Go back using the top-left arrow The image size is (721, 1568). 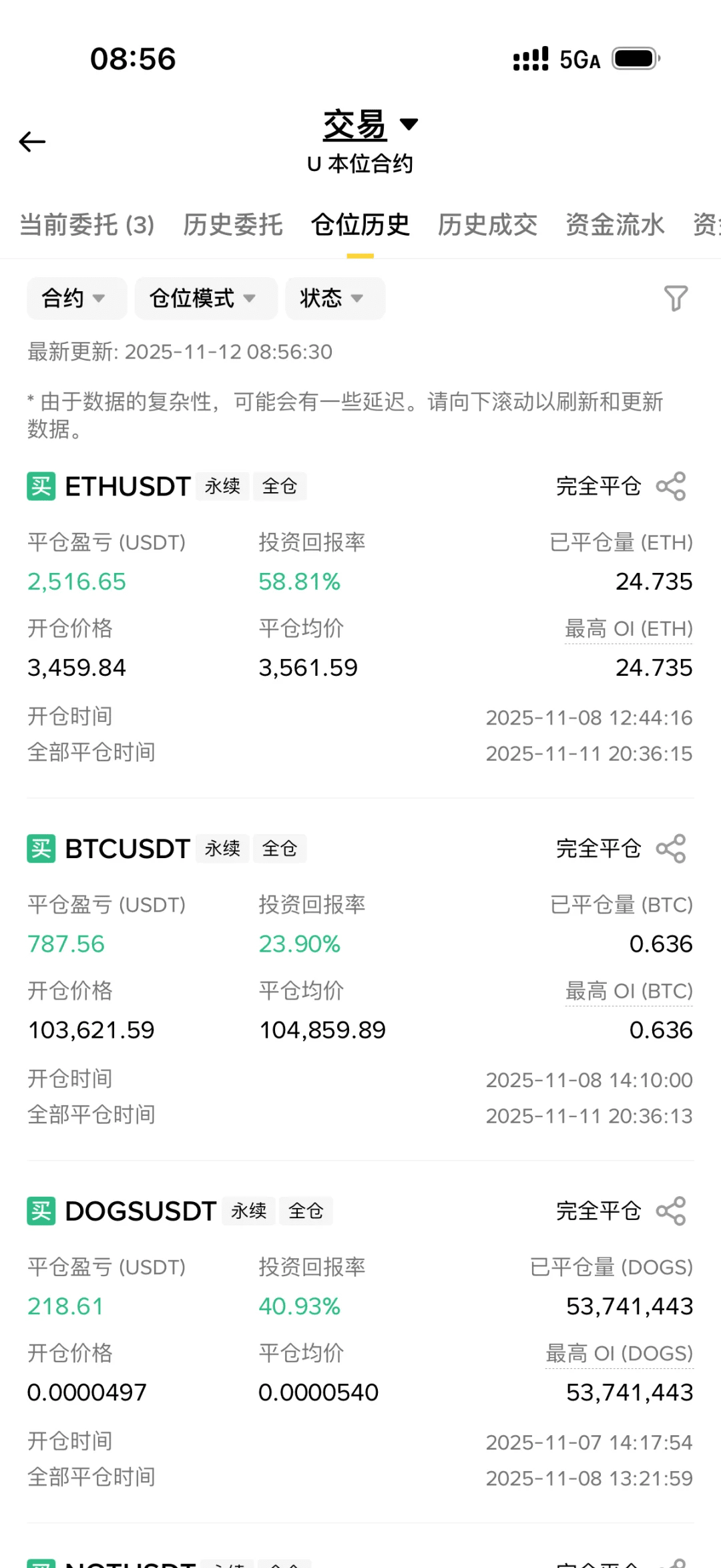tap(32, 142)
